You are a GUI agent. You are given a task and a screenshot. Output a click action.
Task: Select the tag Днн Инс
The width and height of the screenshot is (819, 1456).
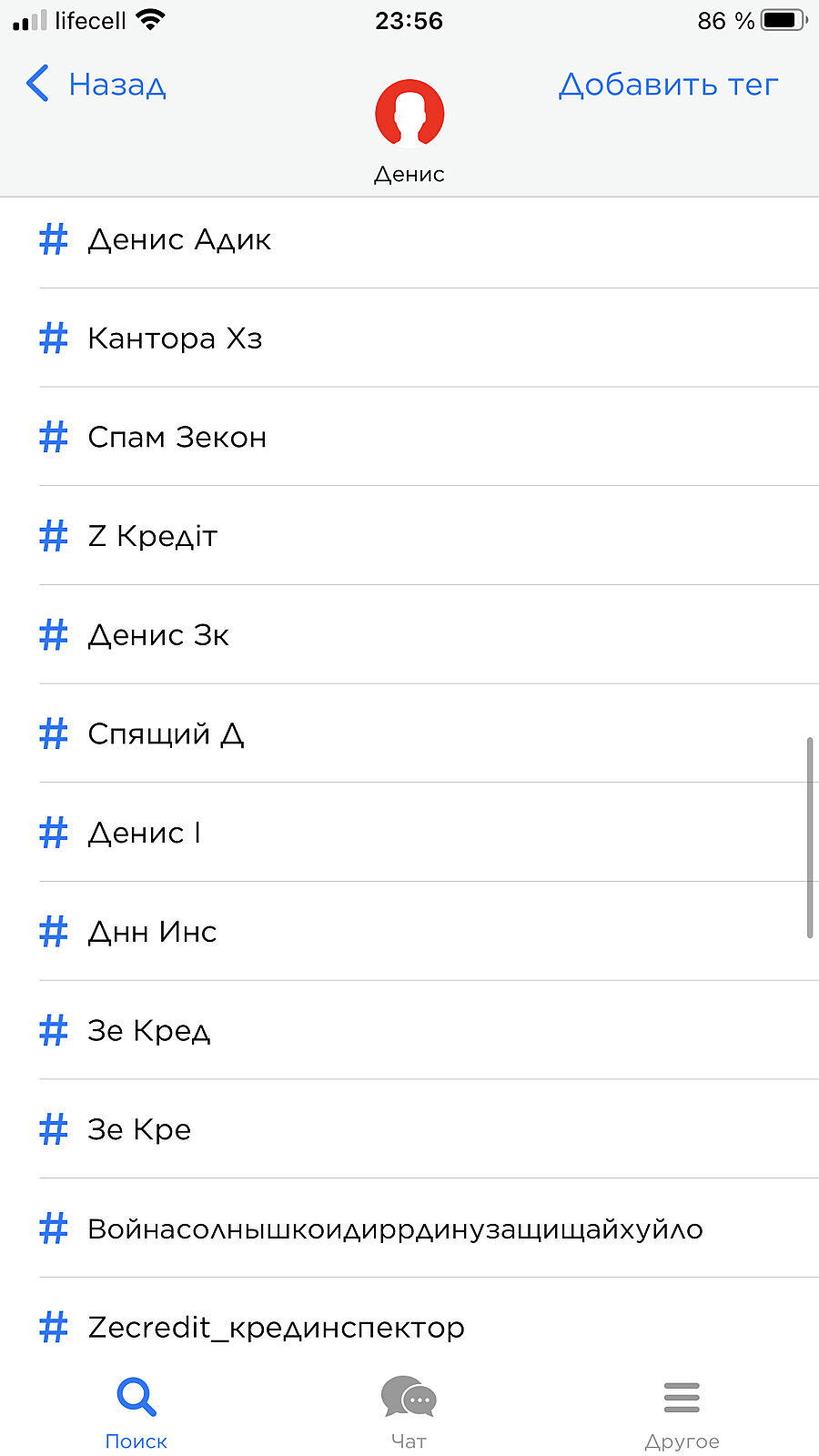(x=152, y=932)
